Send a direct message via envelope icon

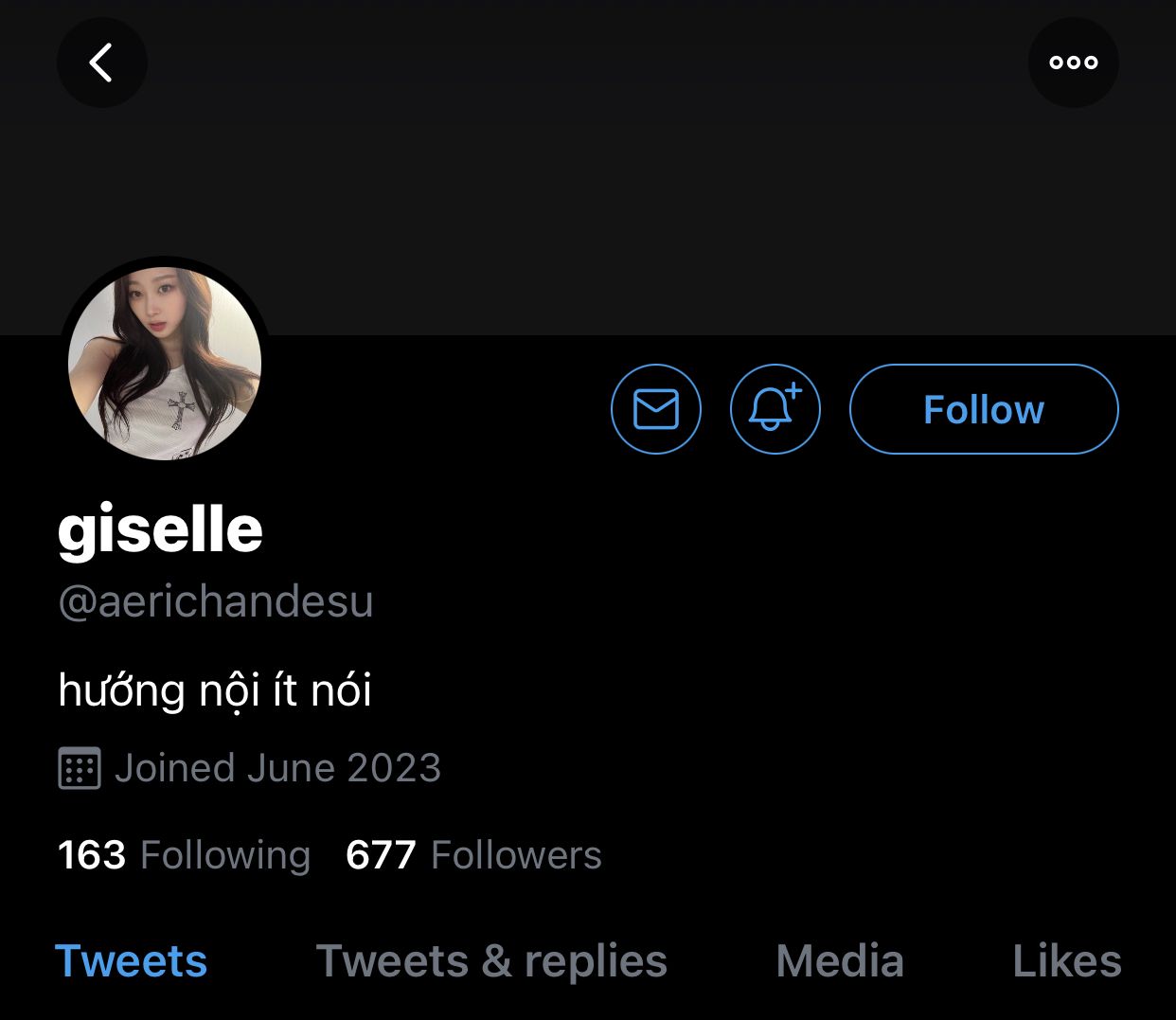click(656, 409)
